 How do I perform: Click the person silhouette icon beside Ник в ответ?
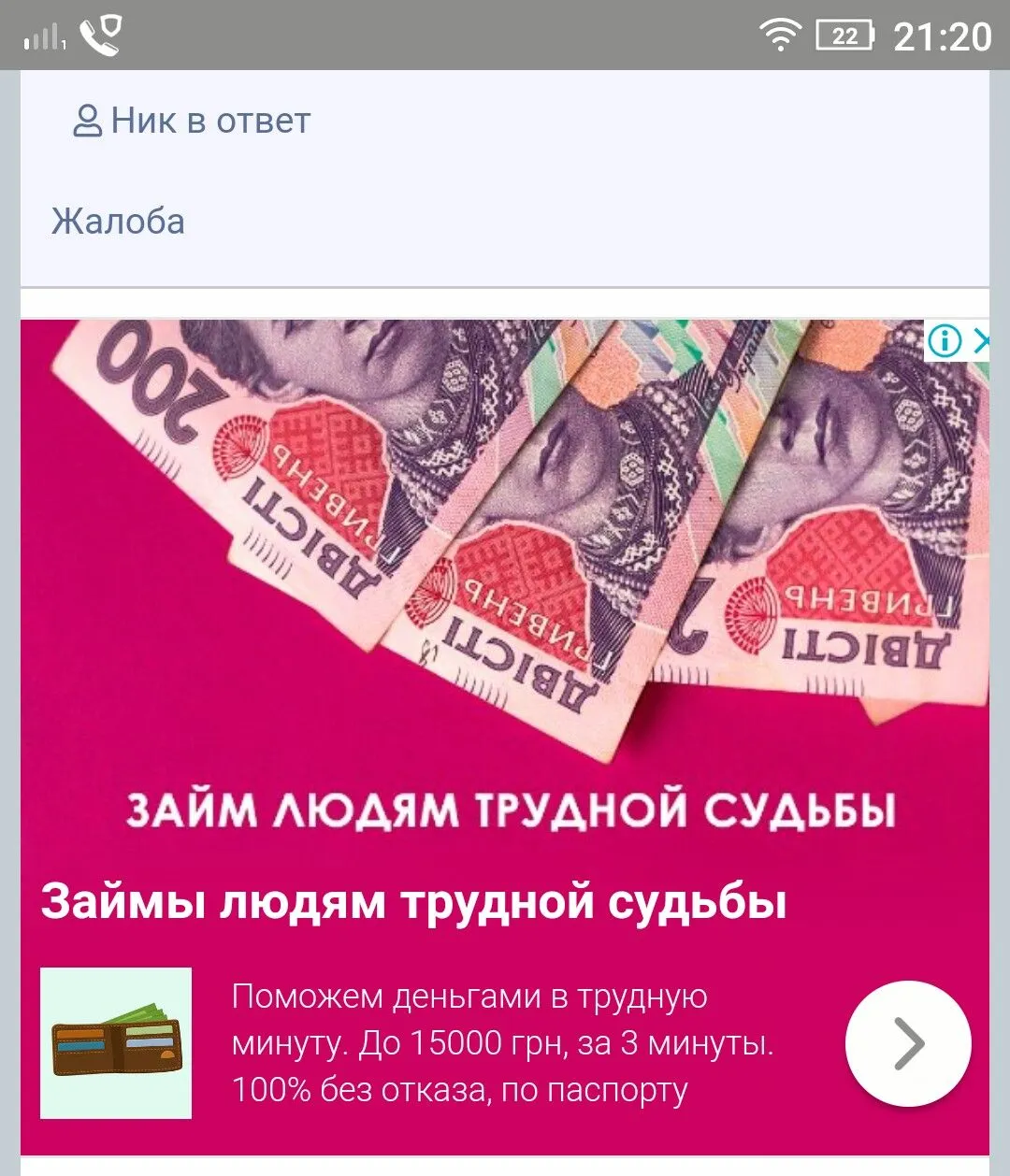[x=86, y=120]
